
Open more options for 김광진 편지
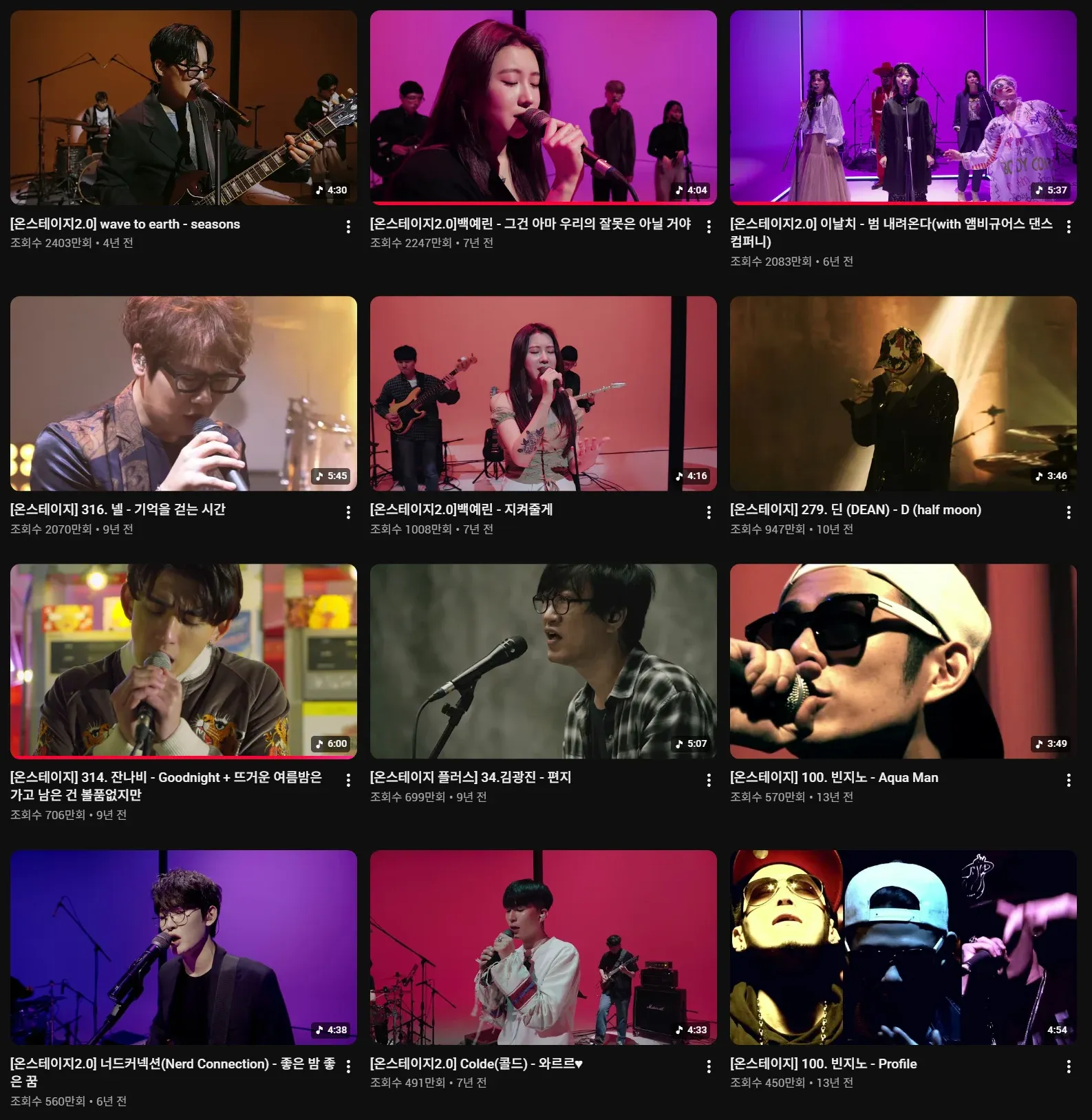[709, 780]
